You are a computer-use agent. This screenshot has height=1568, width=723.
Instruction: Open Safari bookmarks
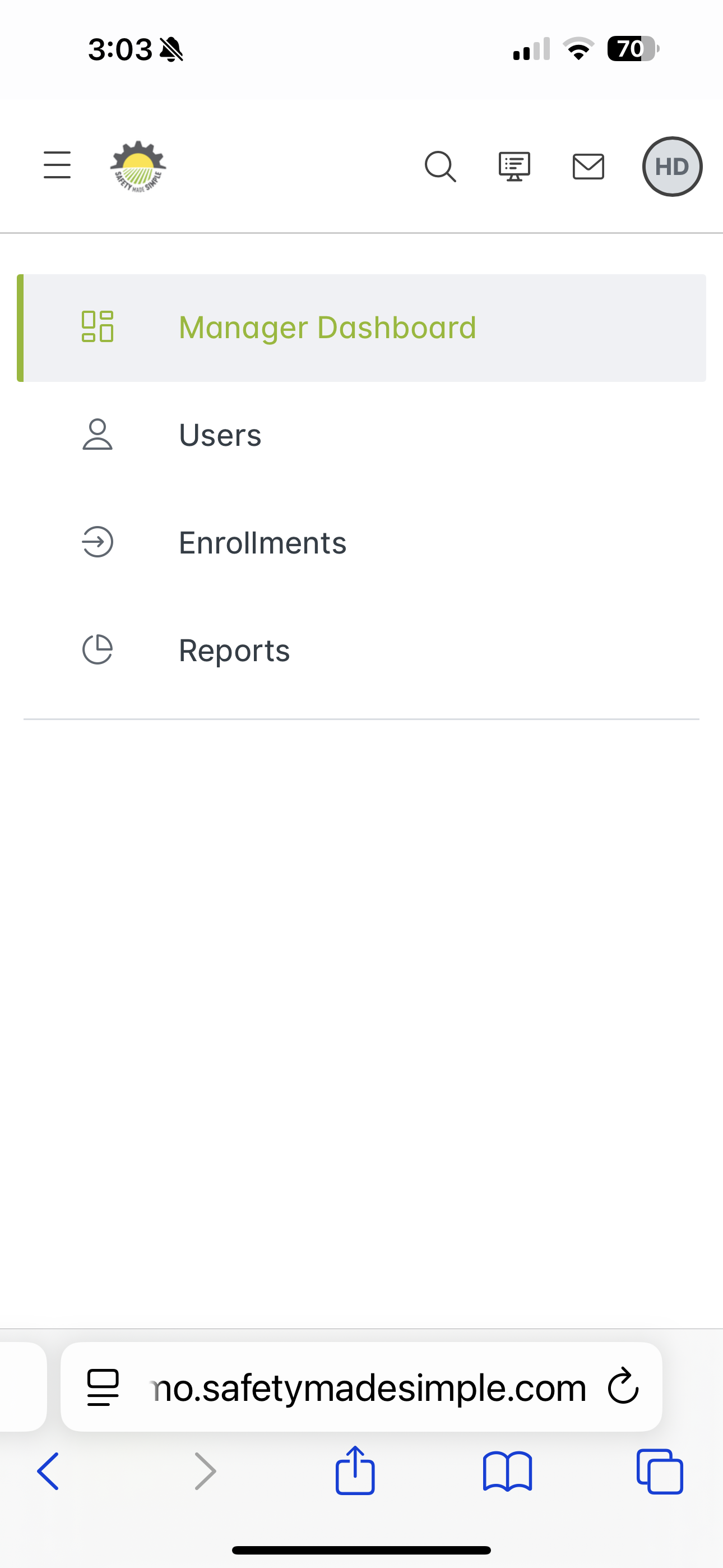pos(507,1471)
